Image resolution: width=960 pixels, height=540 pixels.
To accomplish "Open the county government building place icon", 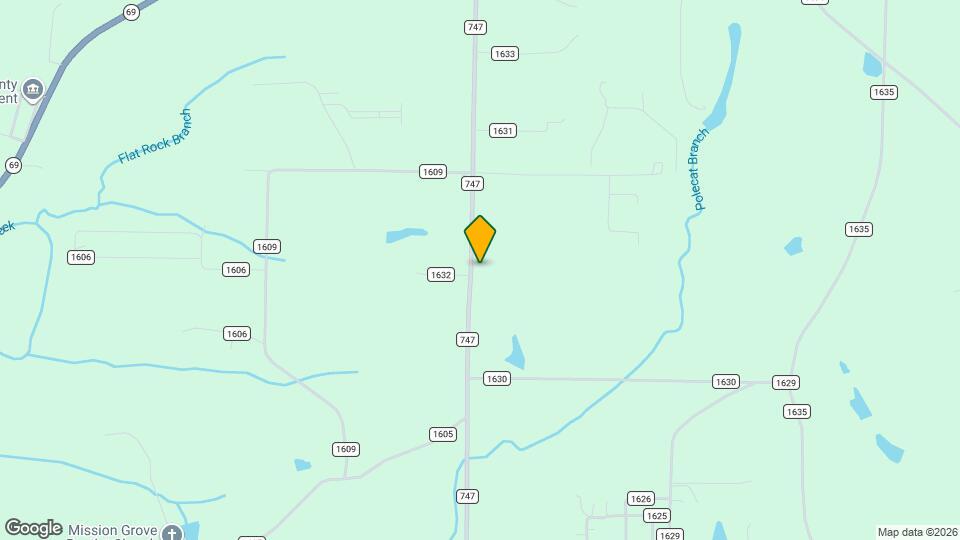I will (33, 91).
